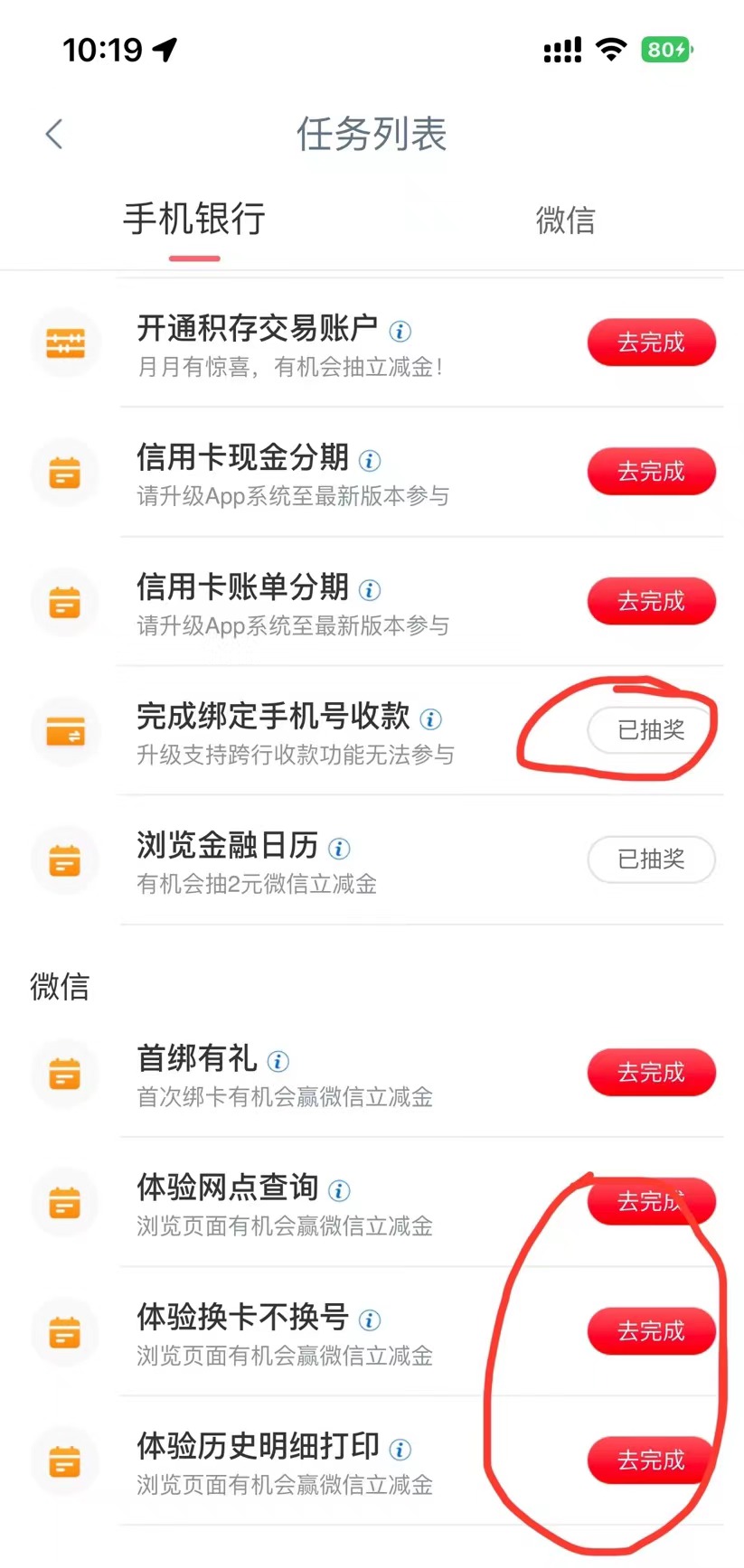Show info for 体验历史明细打印
Image resolution: width=744 pixels, height=1568 pixels.
click(x=400, y=1450)
